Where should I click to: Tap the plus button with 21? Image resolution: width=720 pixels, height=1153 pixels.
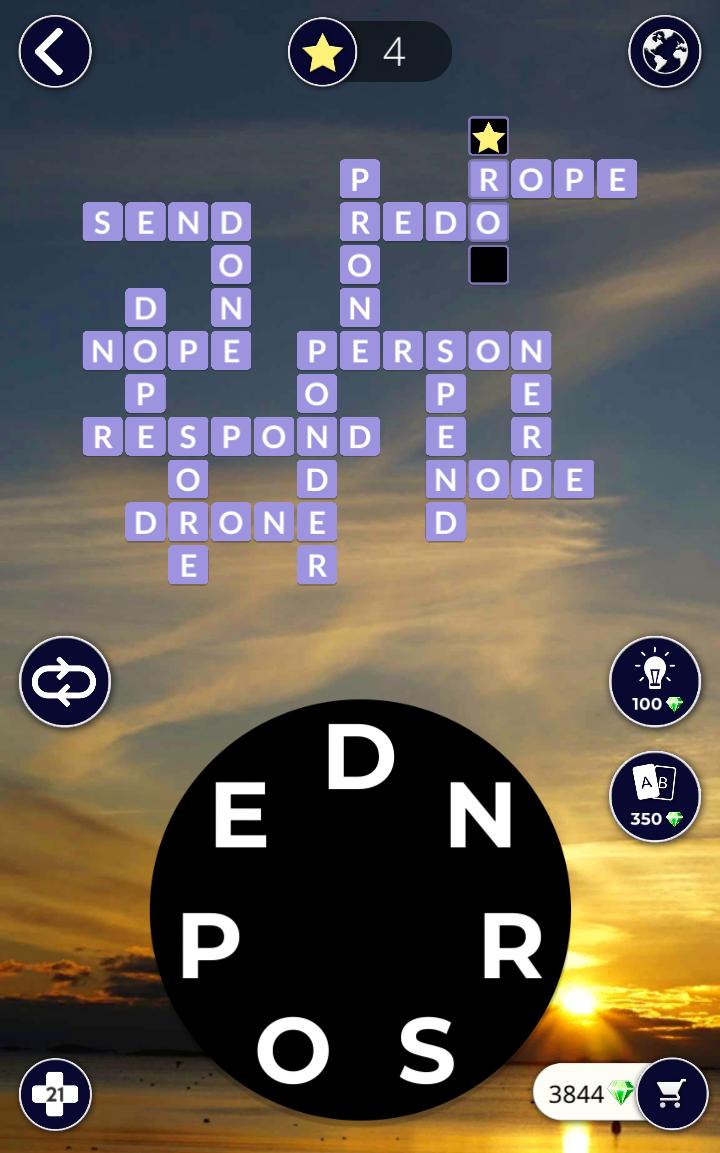(x=55, y=1094)
